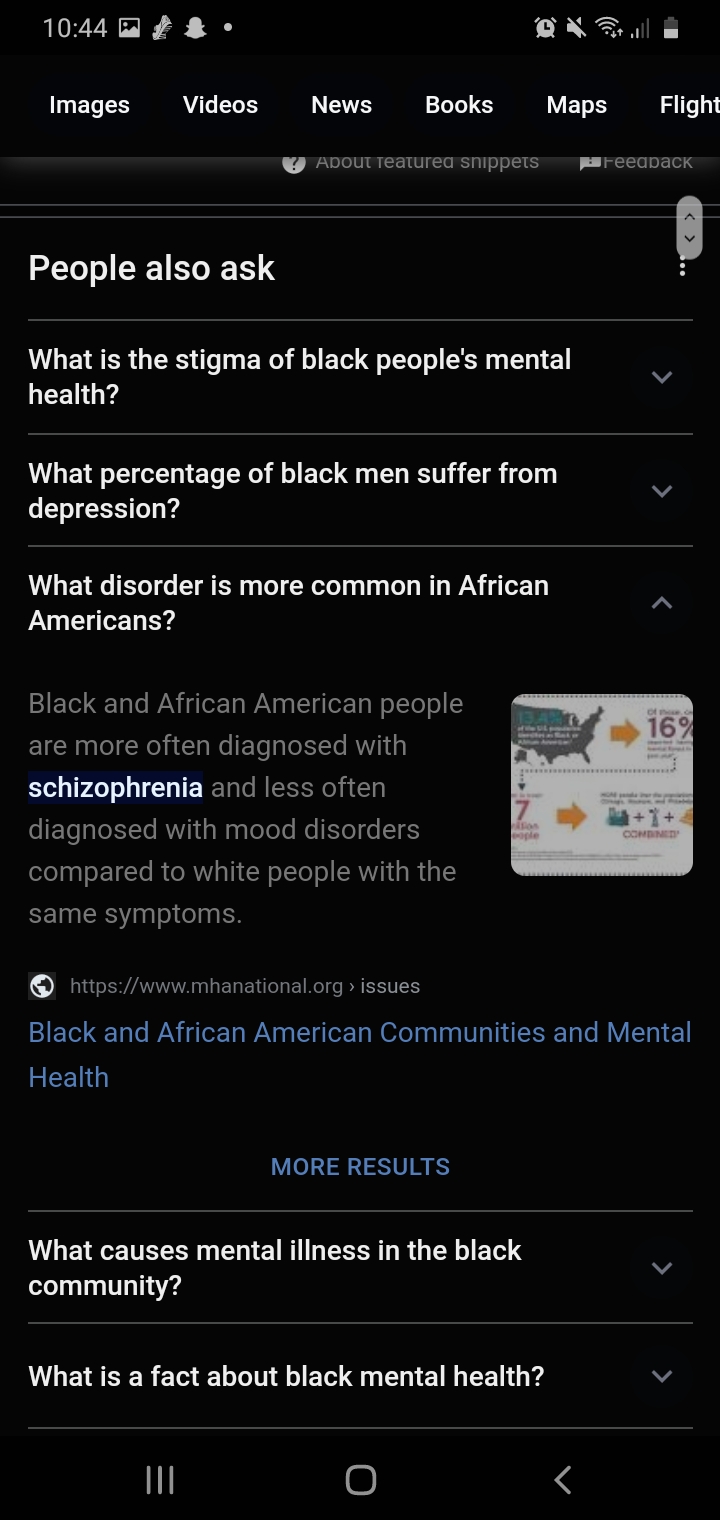The width and height of the screenshot is (720, 1520).
Task: Collapse the disorder common in African Americans question
Action: [x=360, y=603]
